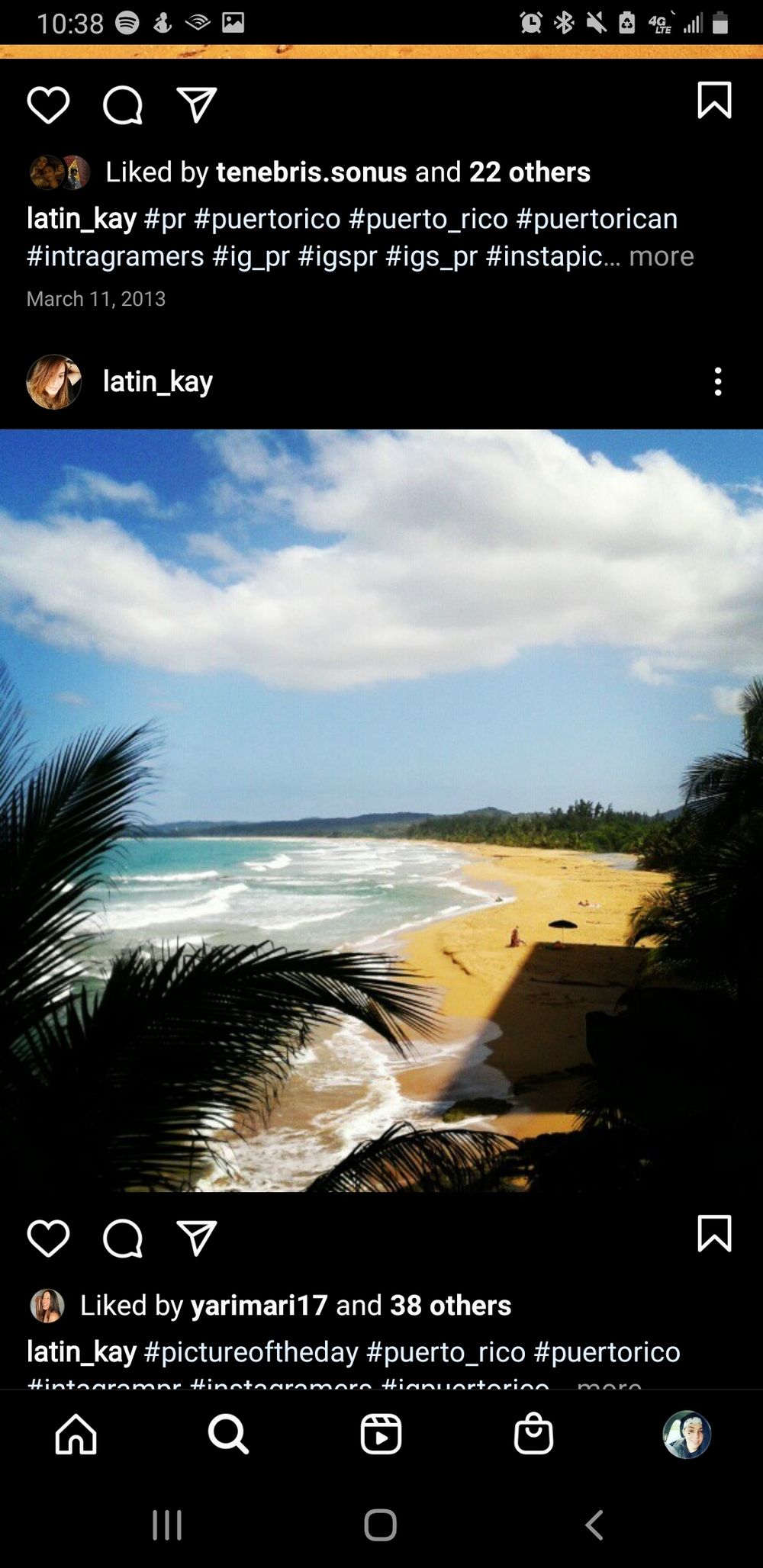Like the beach photo liked by yarimari17
763x1568 pixels.
click(x=48, y=1239)
